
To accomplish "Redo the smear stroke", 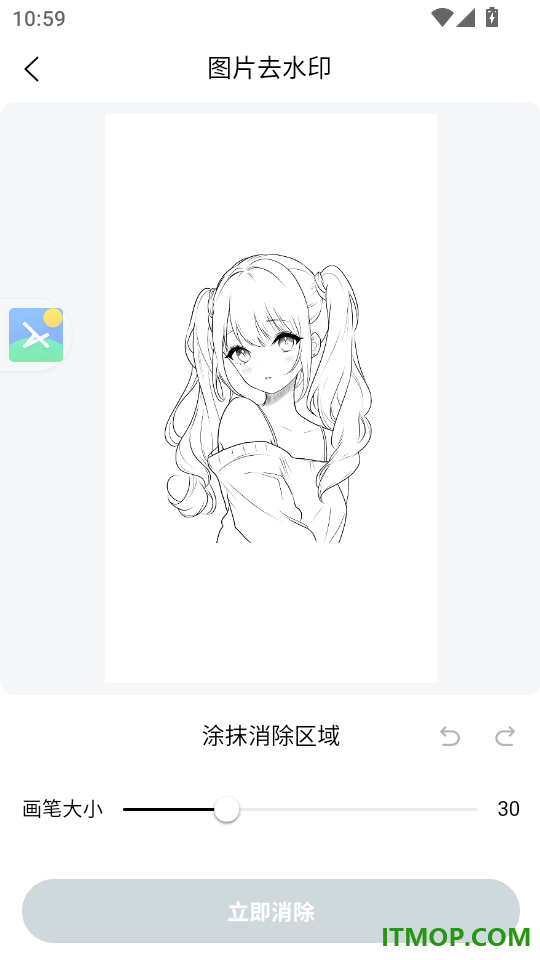I will (x=505, y=736).
